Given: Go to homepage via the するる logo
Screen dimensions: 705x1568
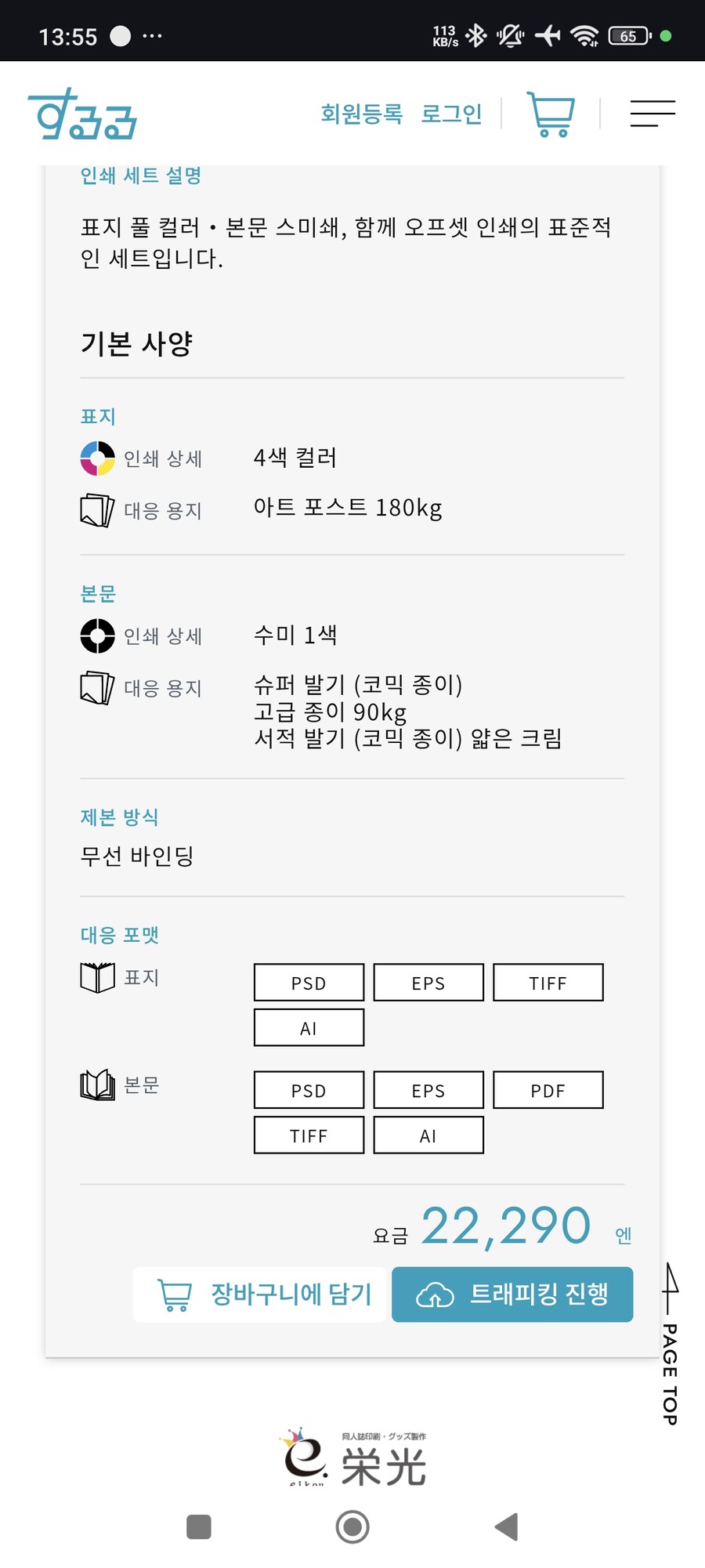Looking at the screenshot, I should coord(83,114).
